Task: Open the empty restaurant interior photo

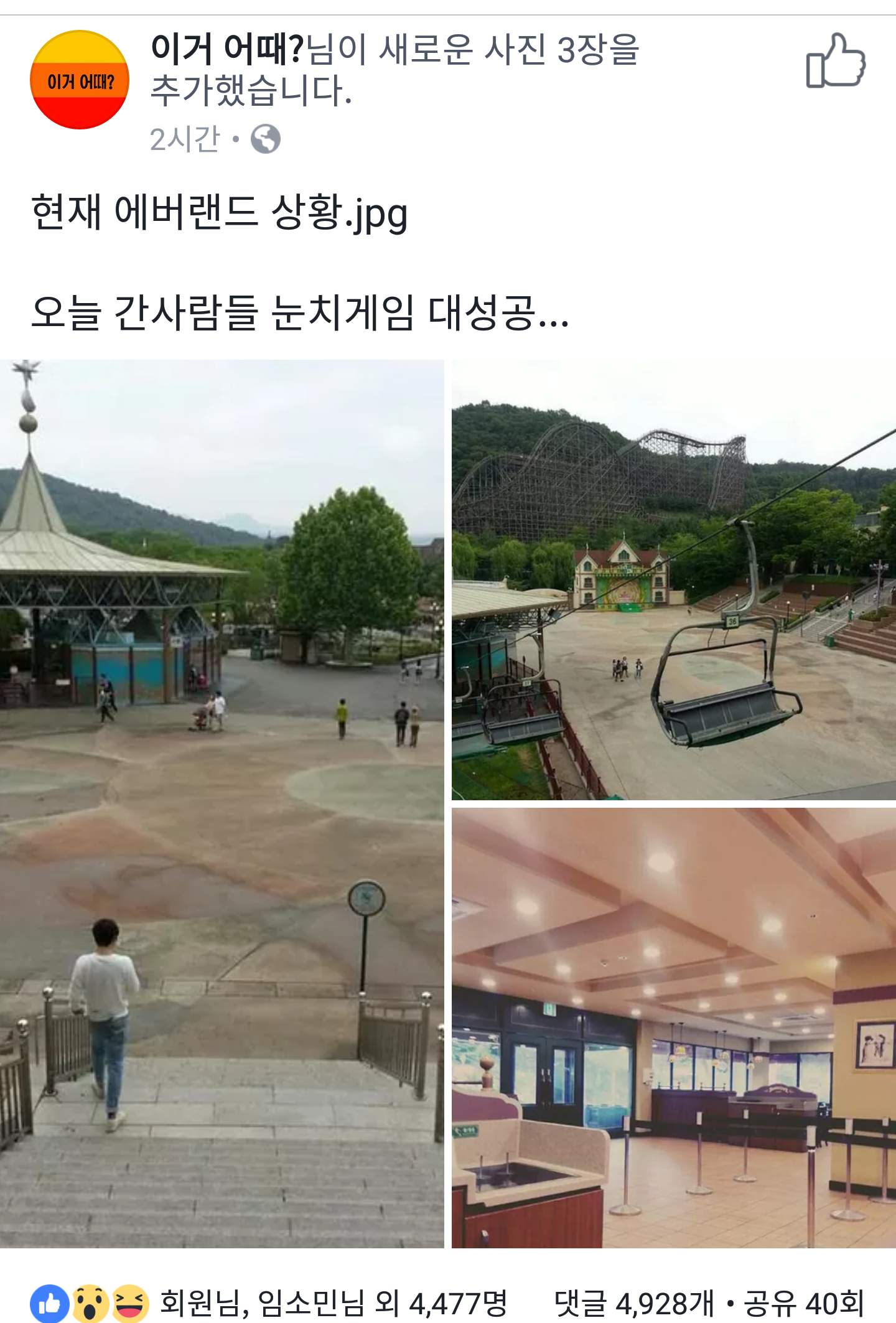Action: 673,1028
